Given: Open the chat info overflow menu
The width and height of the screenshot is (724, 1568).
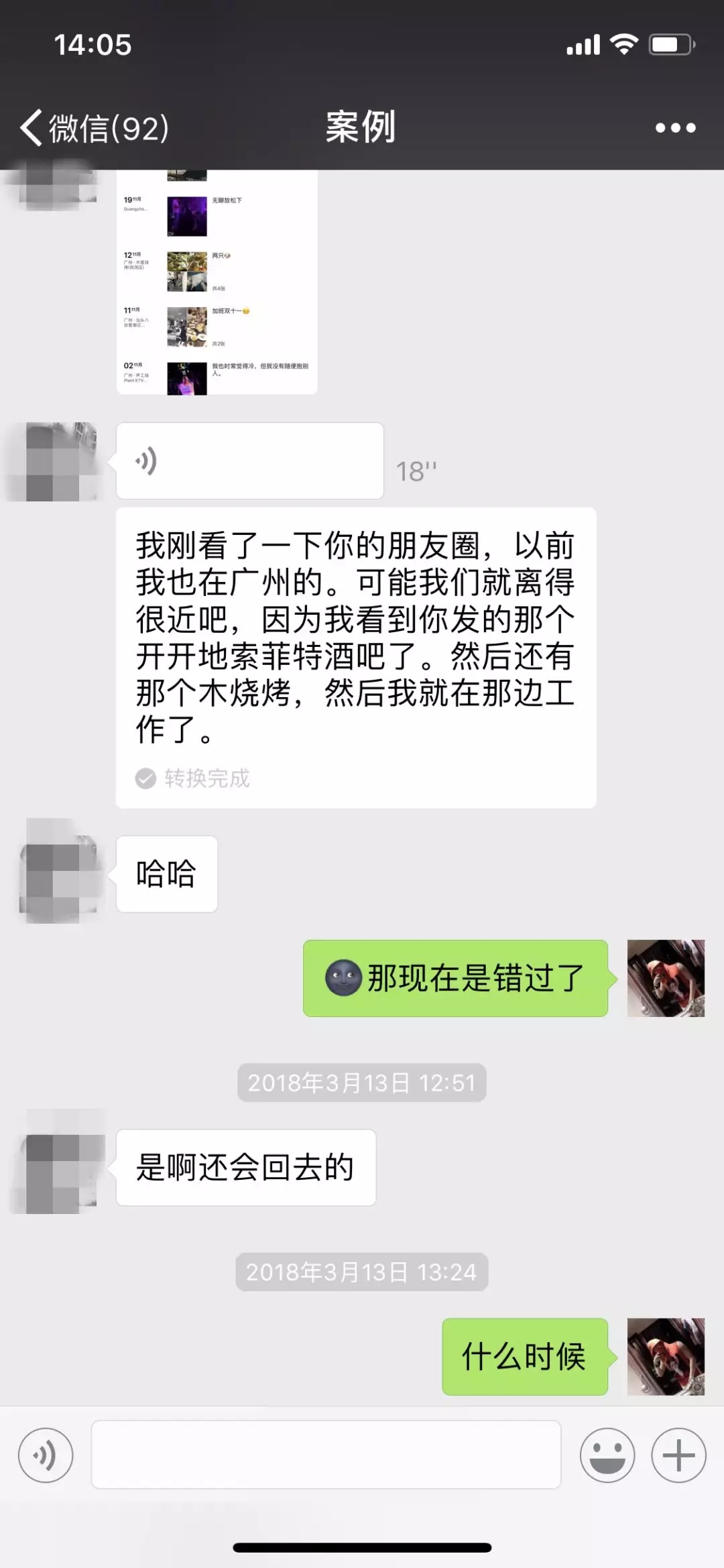Looking at the screenshot, I should click(675, 127).
